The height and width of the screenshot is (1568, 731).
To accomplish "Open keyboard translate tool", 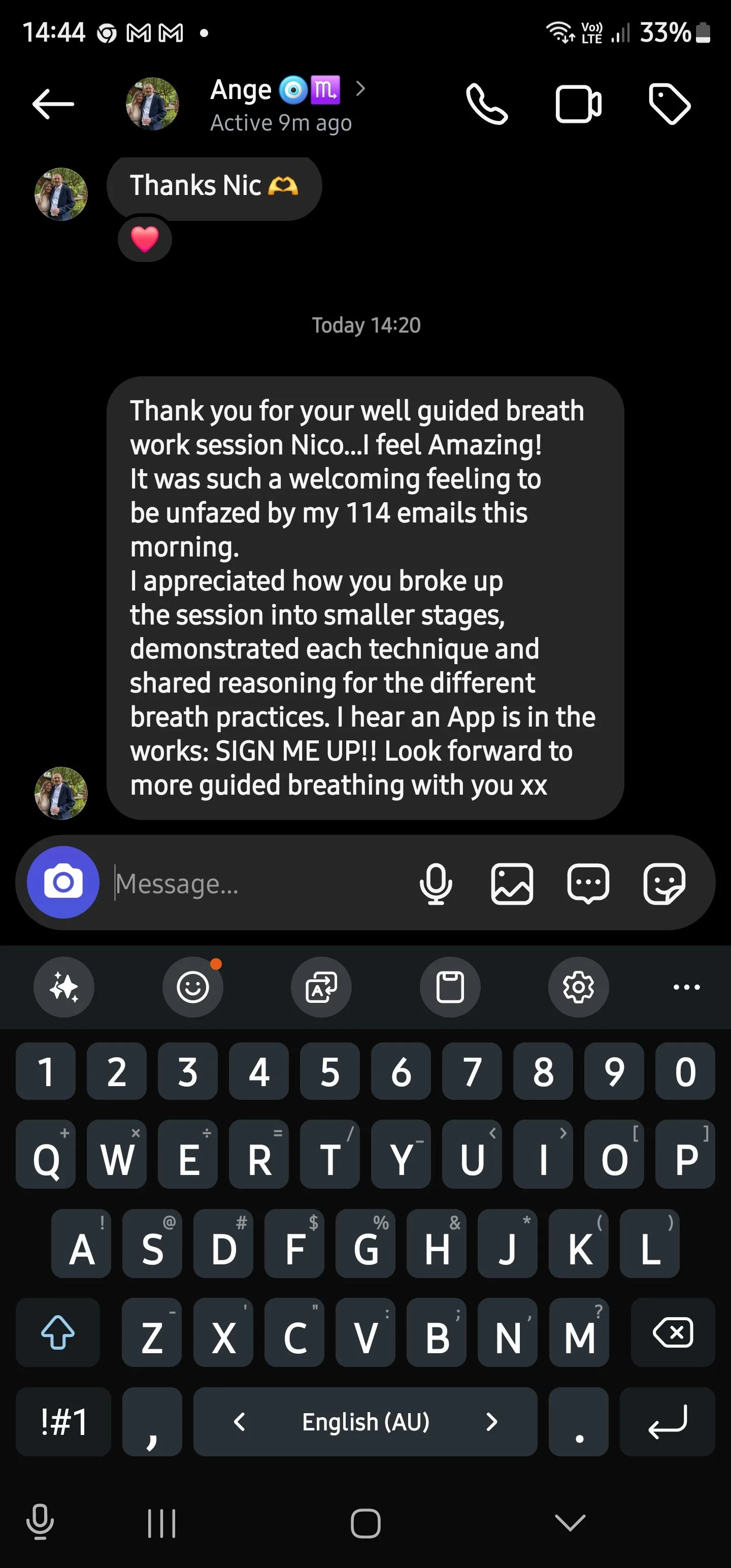I will [x=321, y=987].
